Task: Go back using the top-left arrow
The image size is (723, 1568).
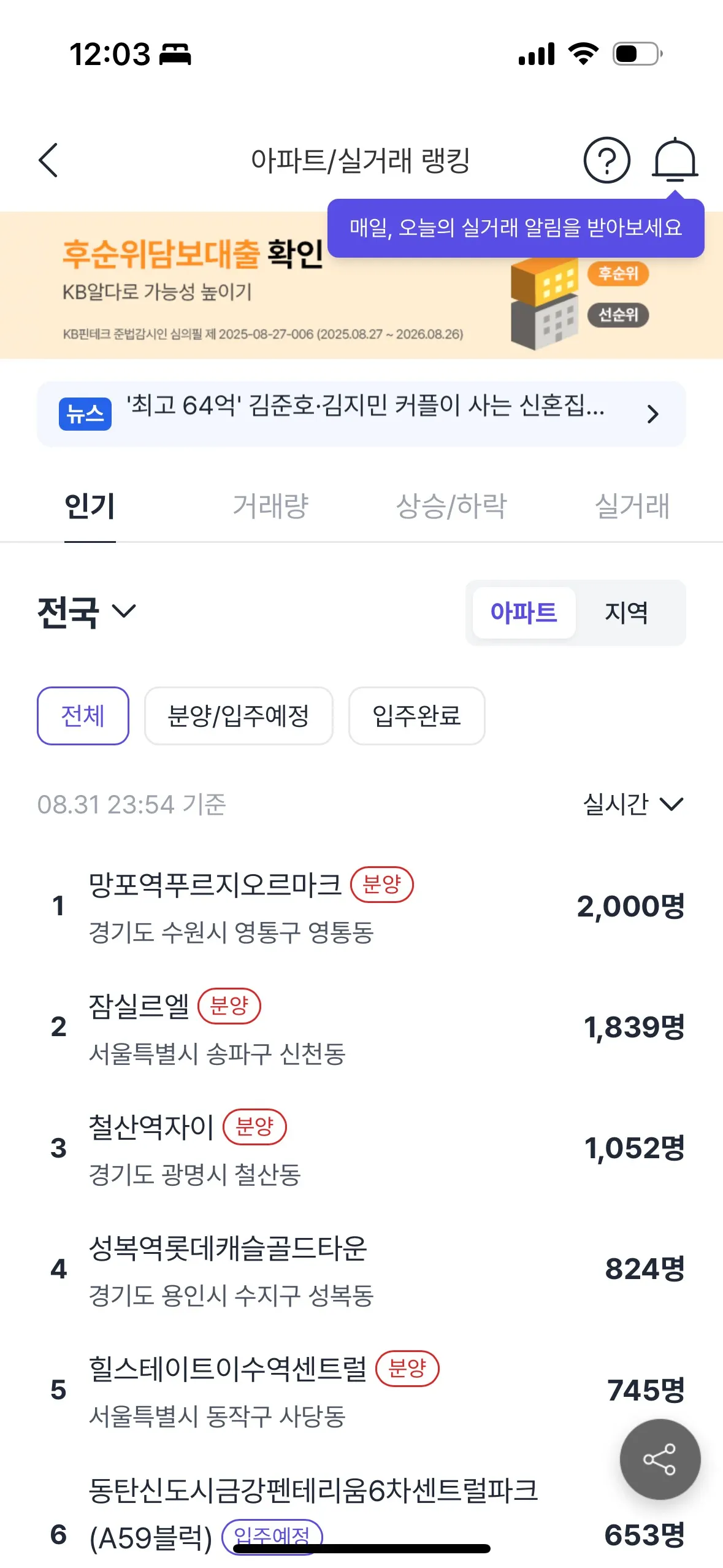Action: [48, 161]
